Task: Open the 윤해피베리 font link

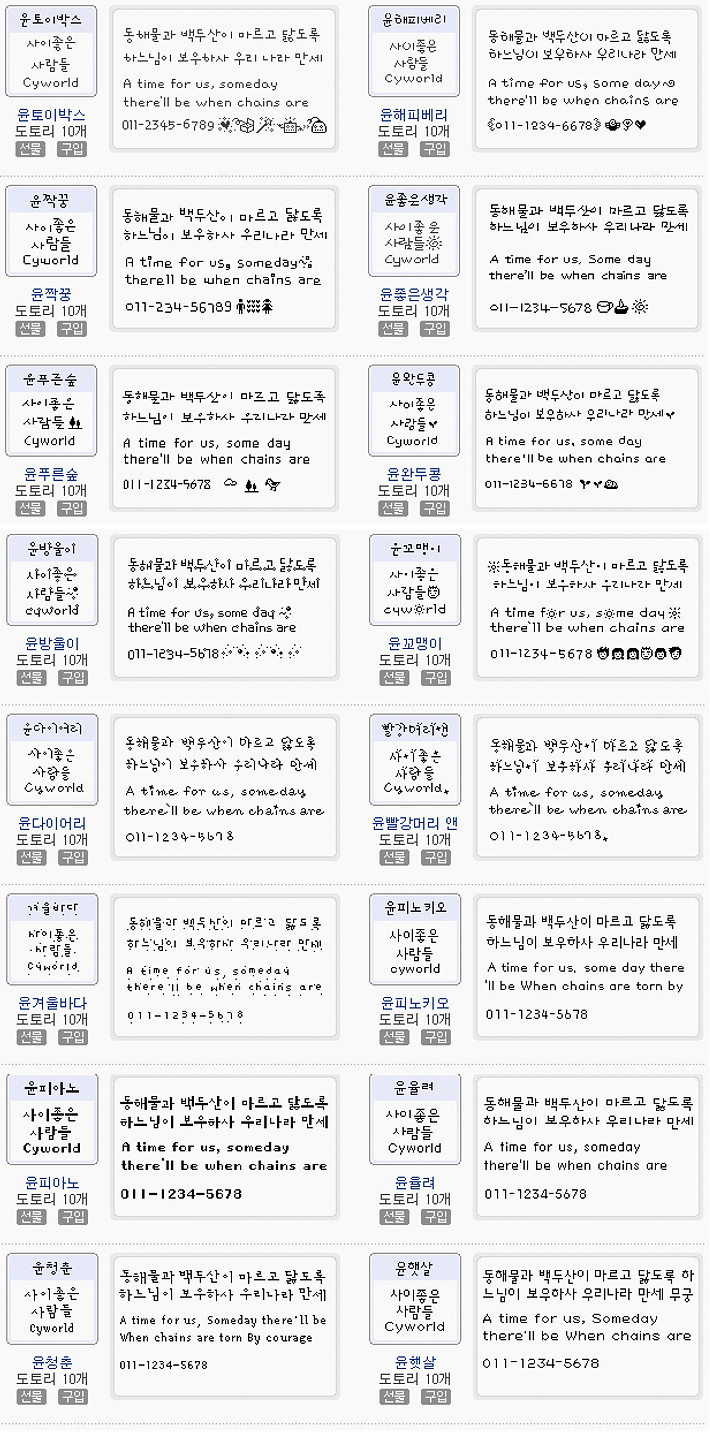Action: [414, 115]
